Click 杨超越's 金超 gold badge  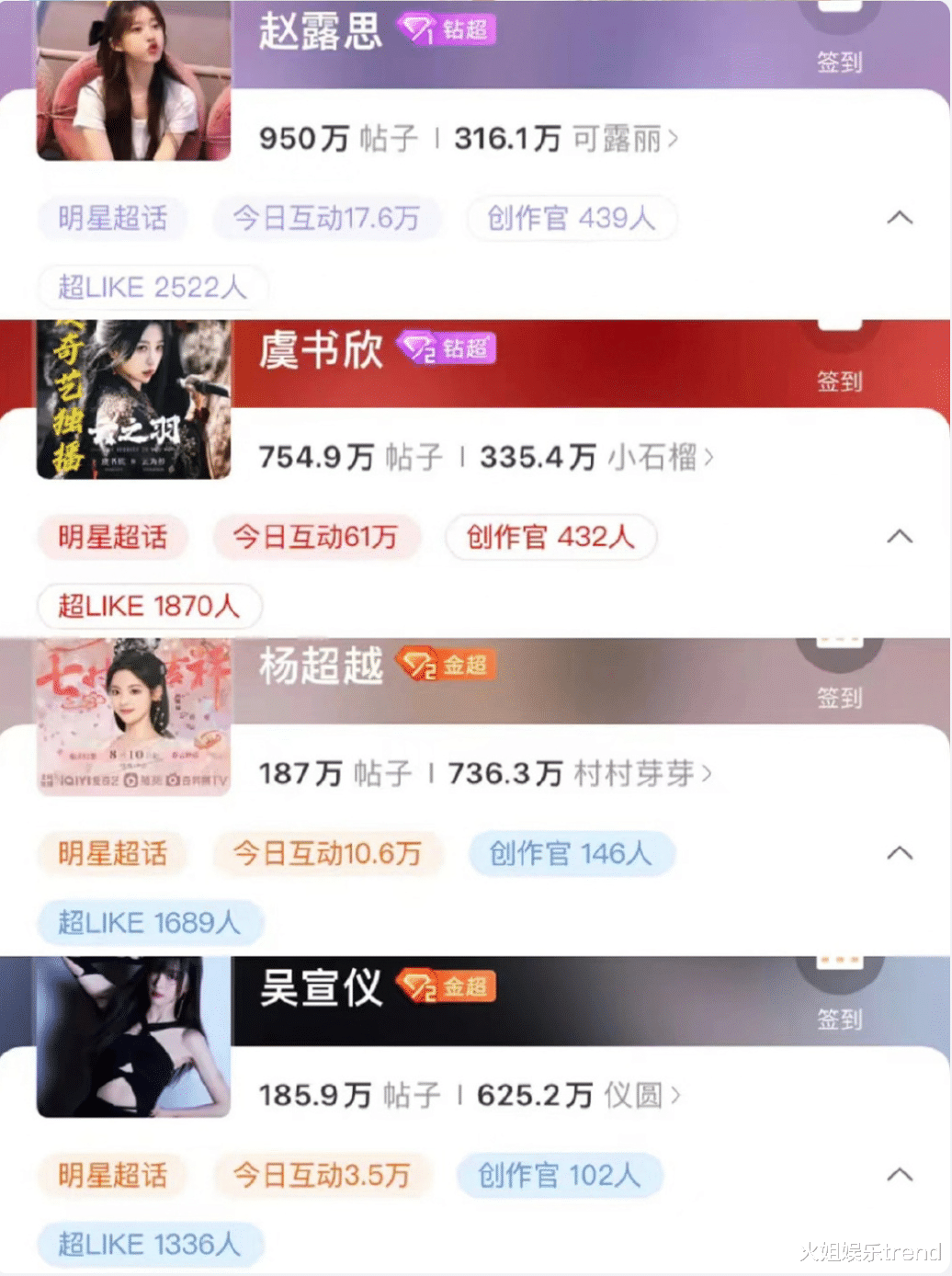pyautogui.click(x=447, y=664)
